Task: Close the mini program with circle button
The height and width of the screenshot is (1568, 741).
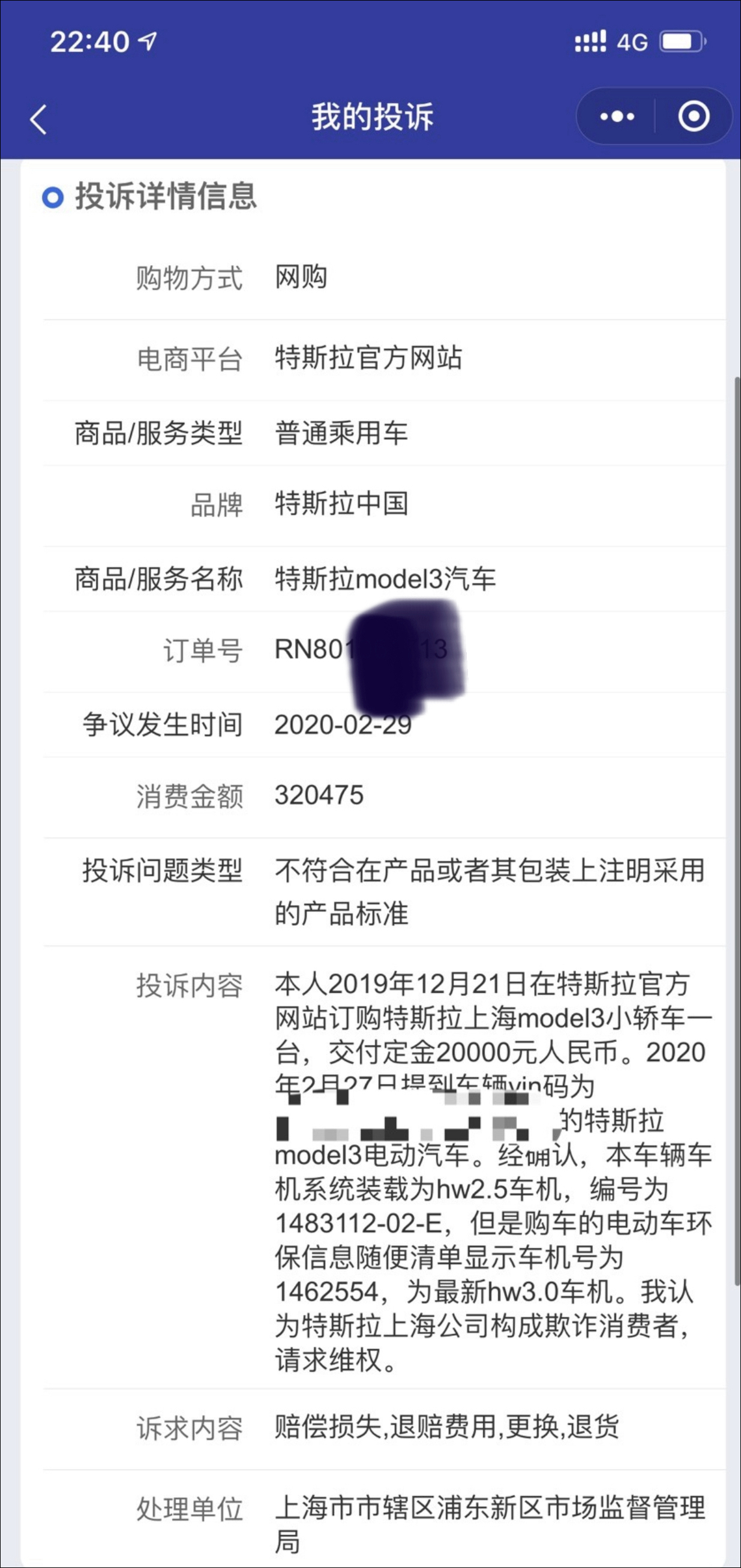Action: click(x=694, y=116)
